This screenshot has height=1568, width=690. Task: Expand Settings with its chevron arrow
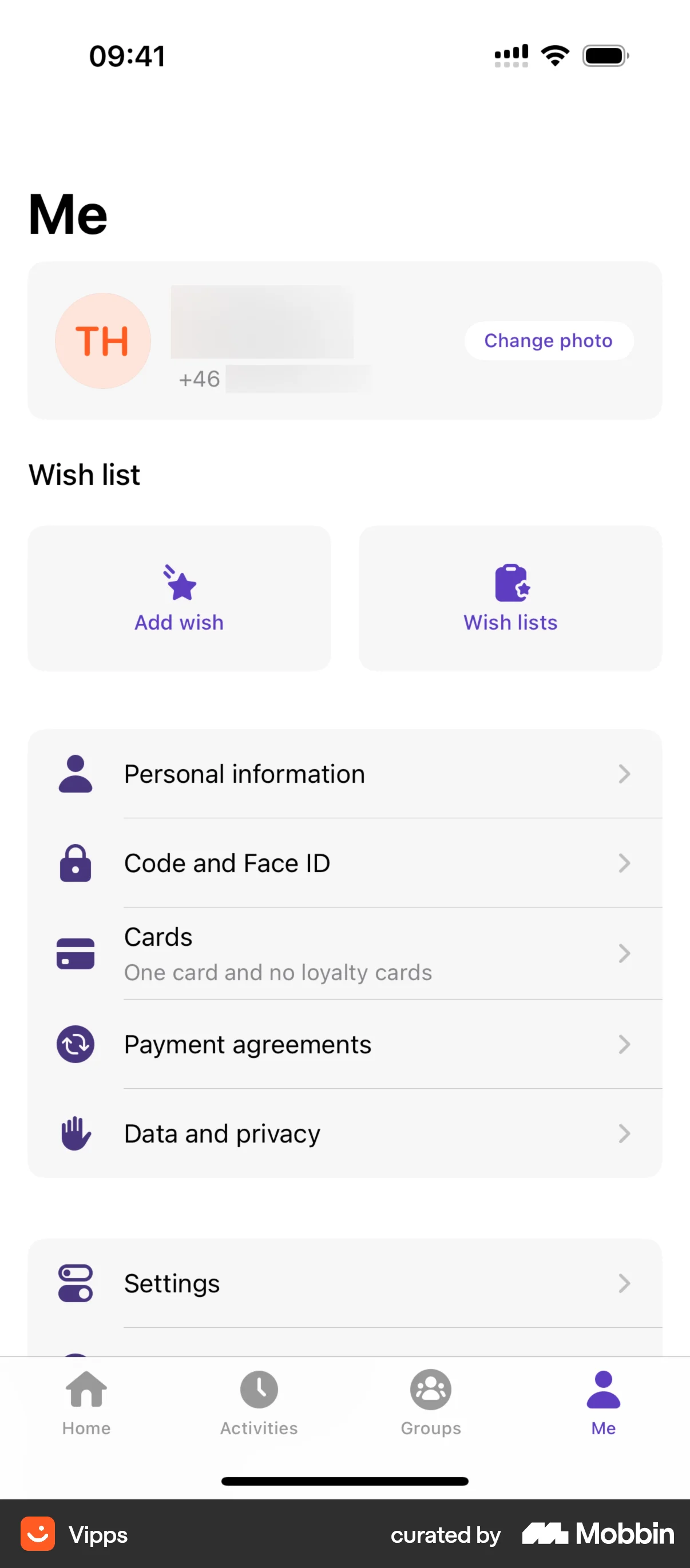click(x=624, y=1283)
